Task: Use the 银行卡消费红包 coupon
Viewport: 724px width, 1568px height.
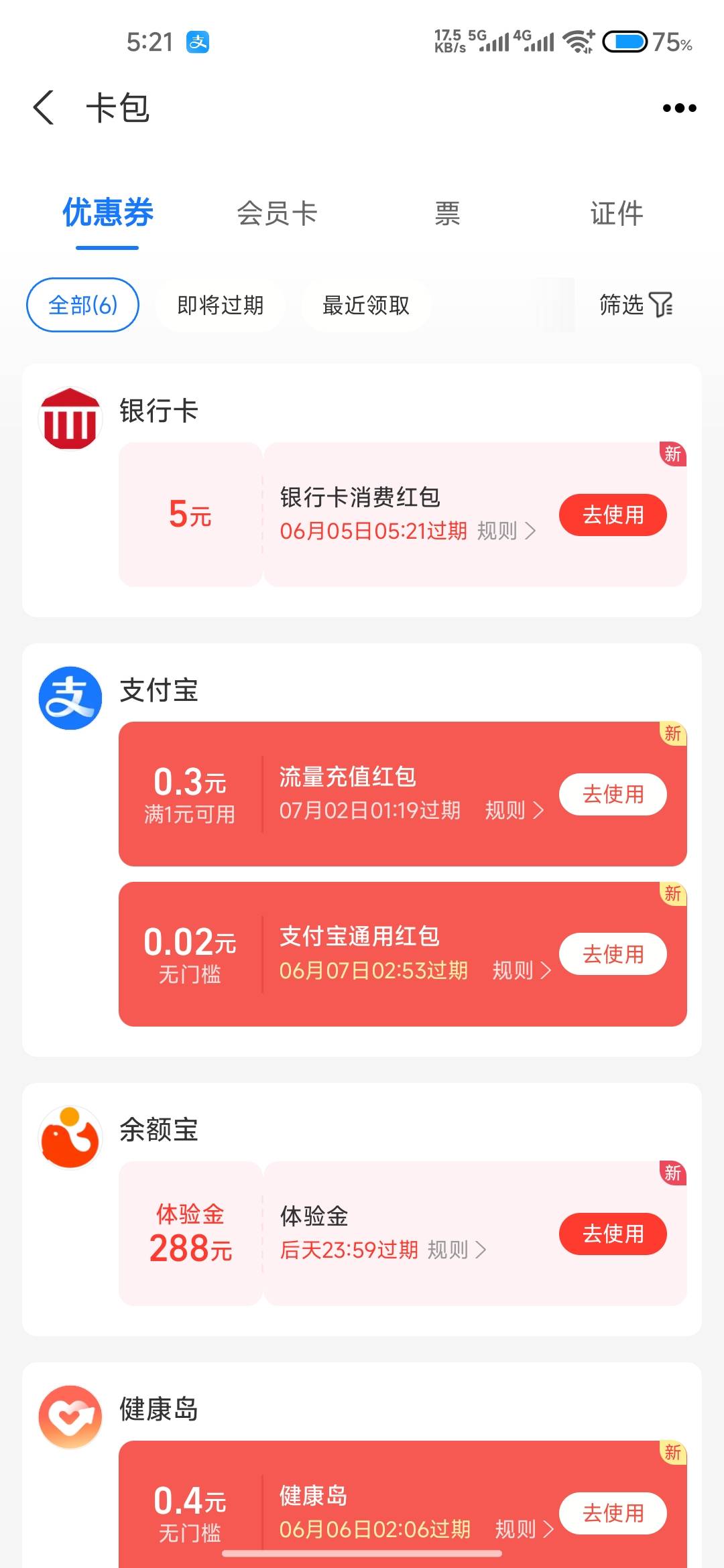Action: tap(613, 515)
